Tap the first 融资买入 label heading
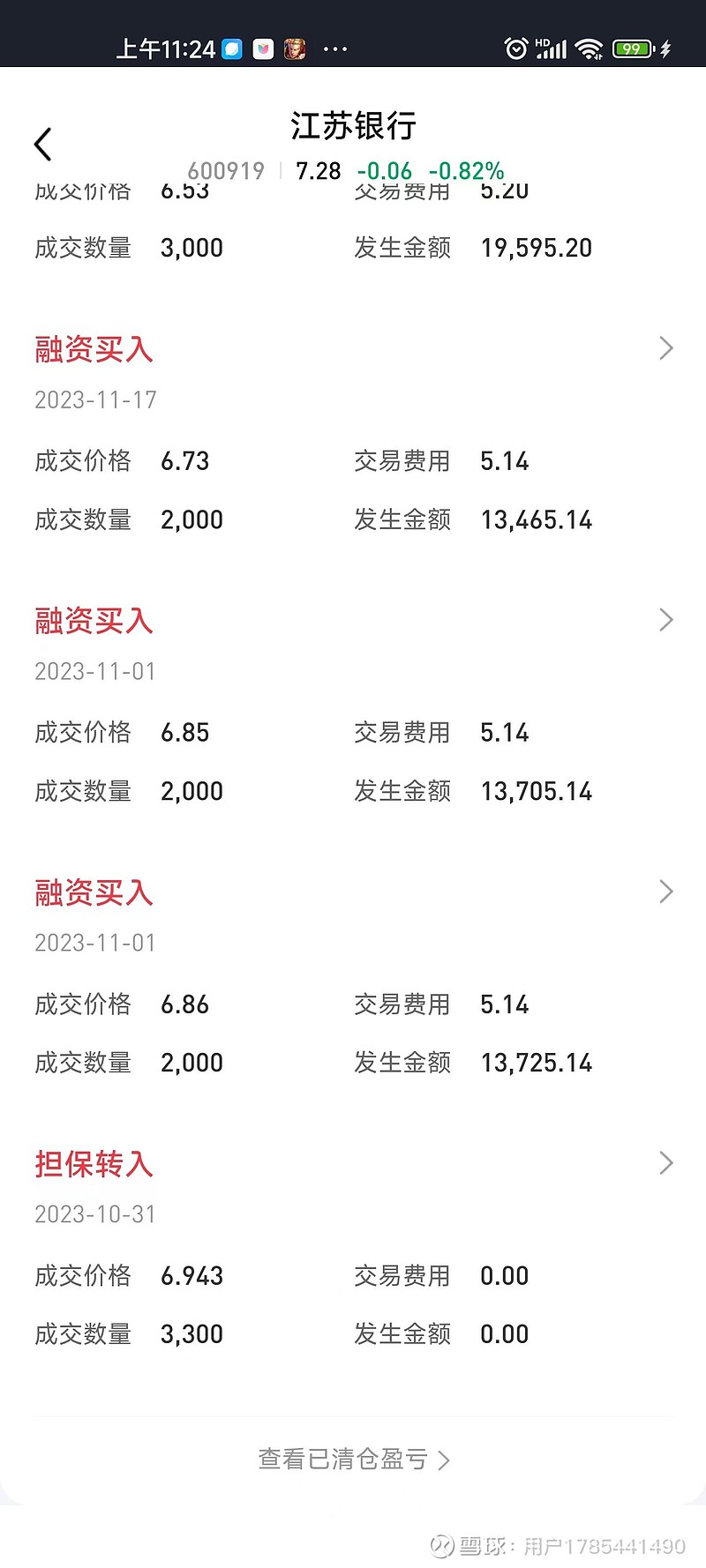Image resolution: width=706 pixels, height=1568 pixels. click(94, 347)
